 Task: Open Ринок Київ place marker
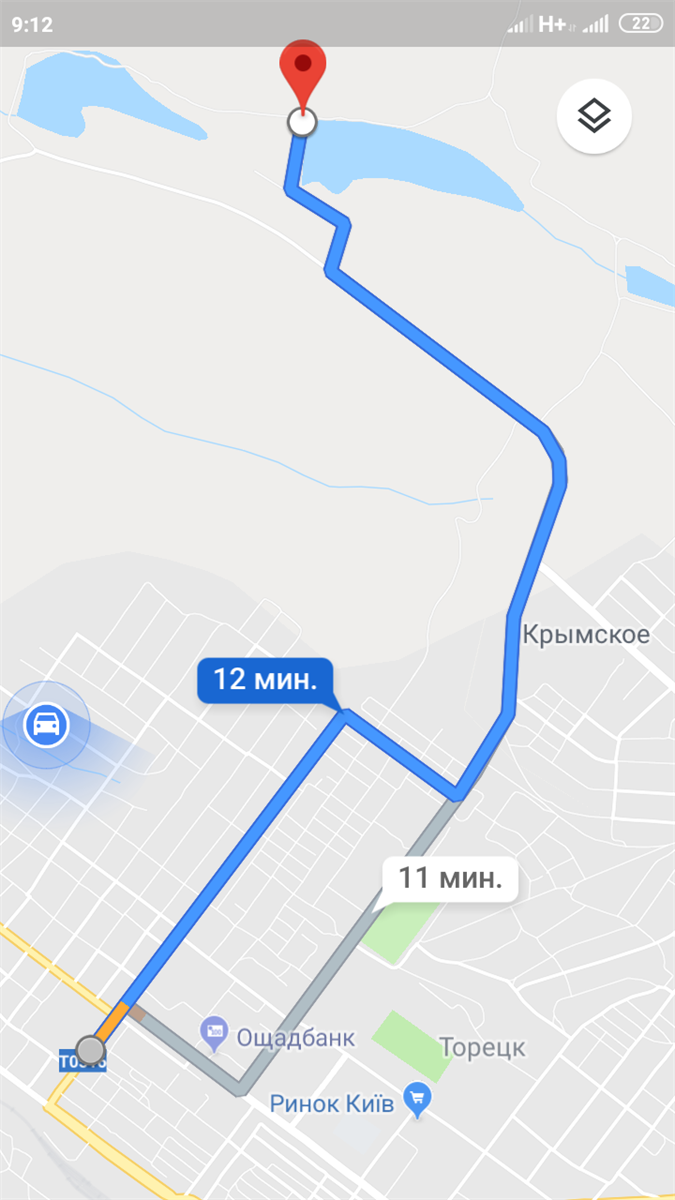point(417,1101)
